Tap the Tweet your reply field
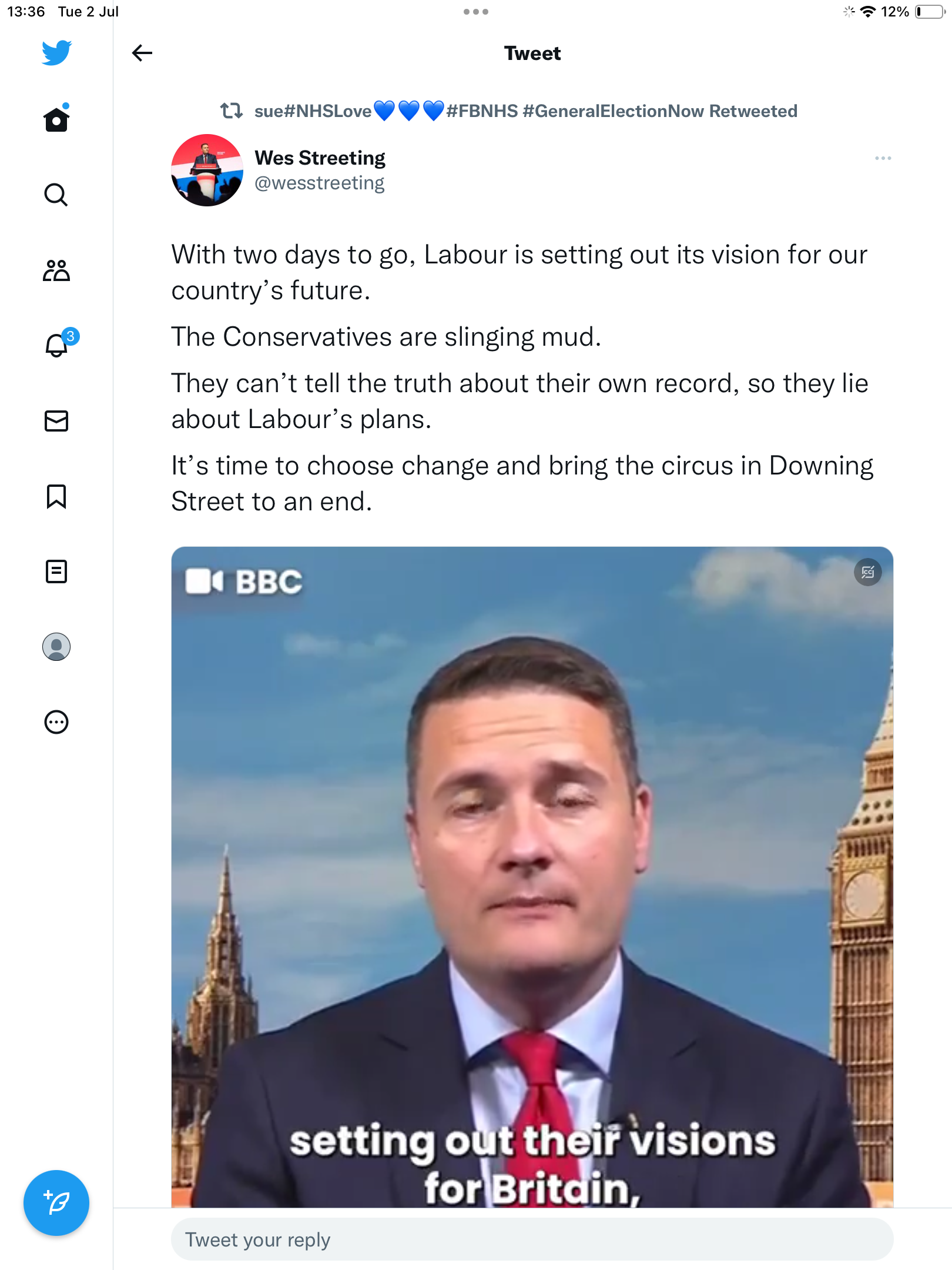This screenshot has width=952, height=1270. [x=532, y=1239]
